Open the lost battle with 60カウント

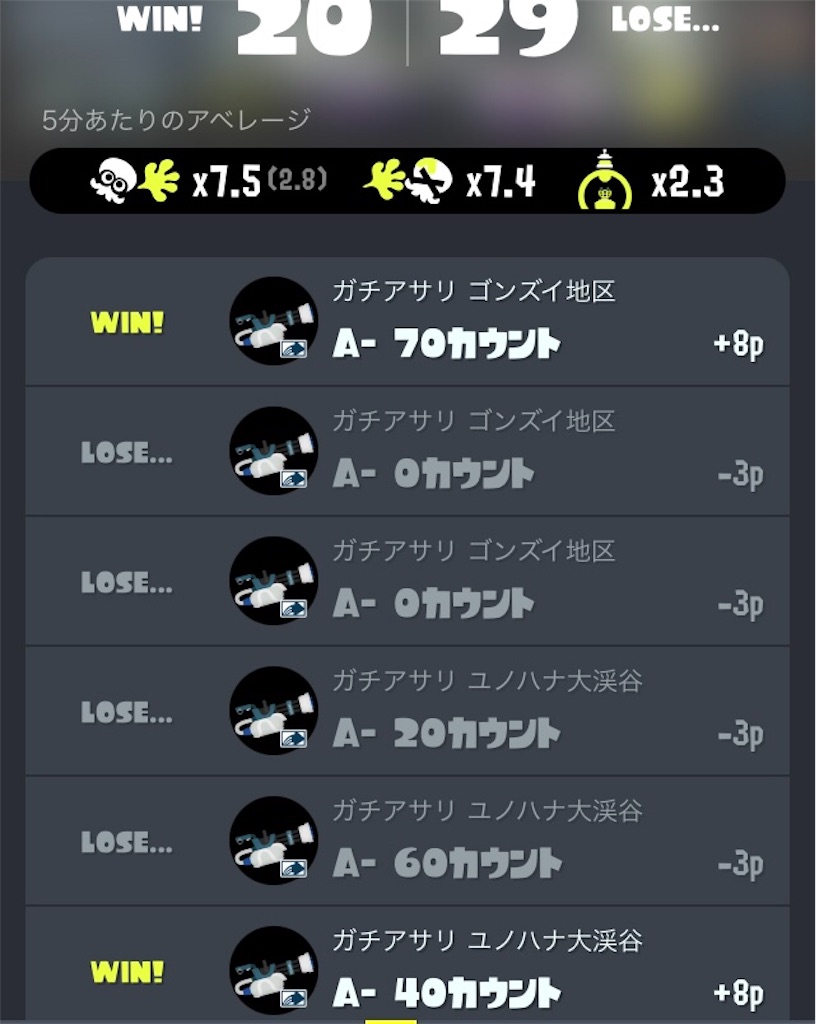(407, 842)
